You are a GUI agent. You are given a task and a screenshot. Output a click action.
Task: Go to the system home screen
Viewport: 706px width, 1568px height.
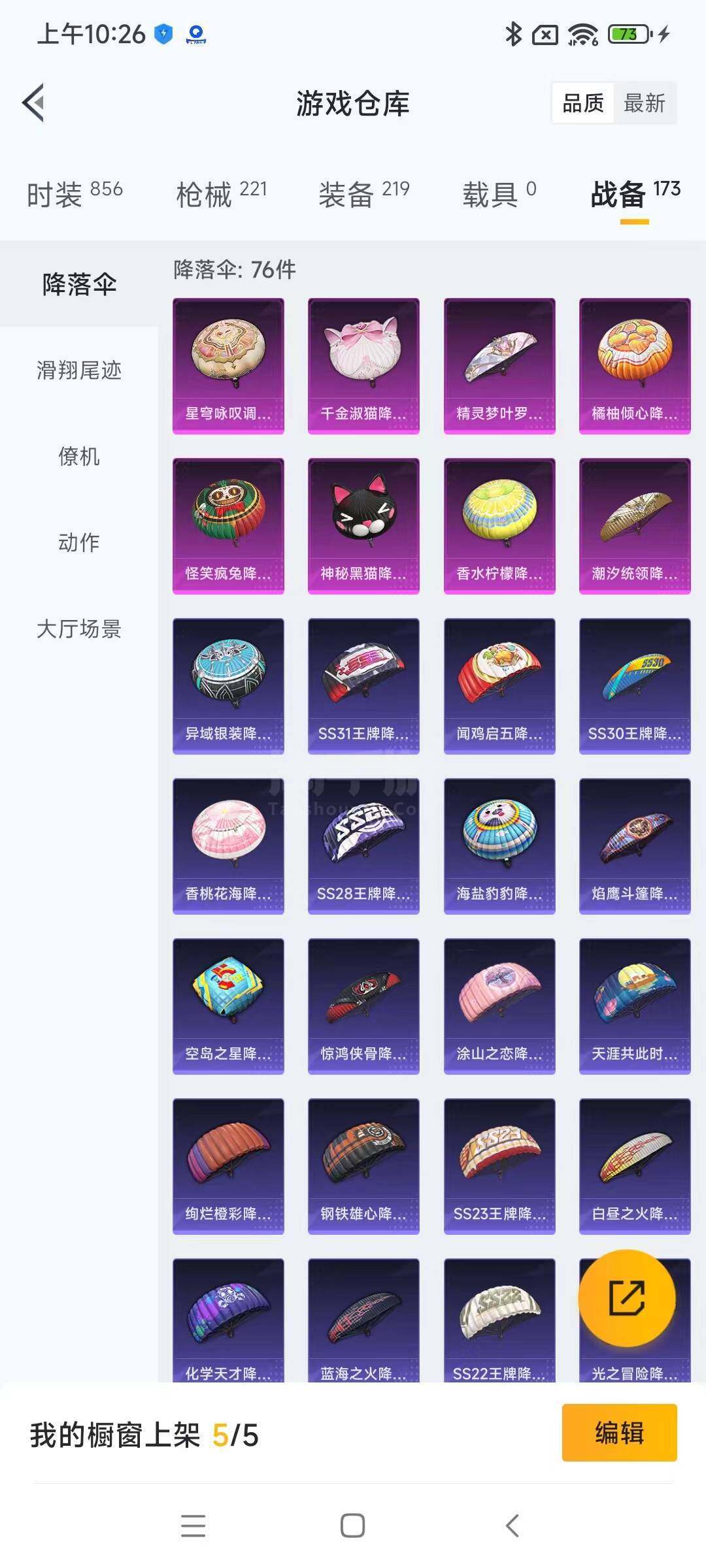353,1526
